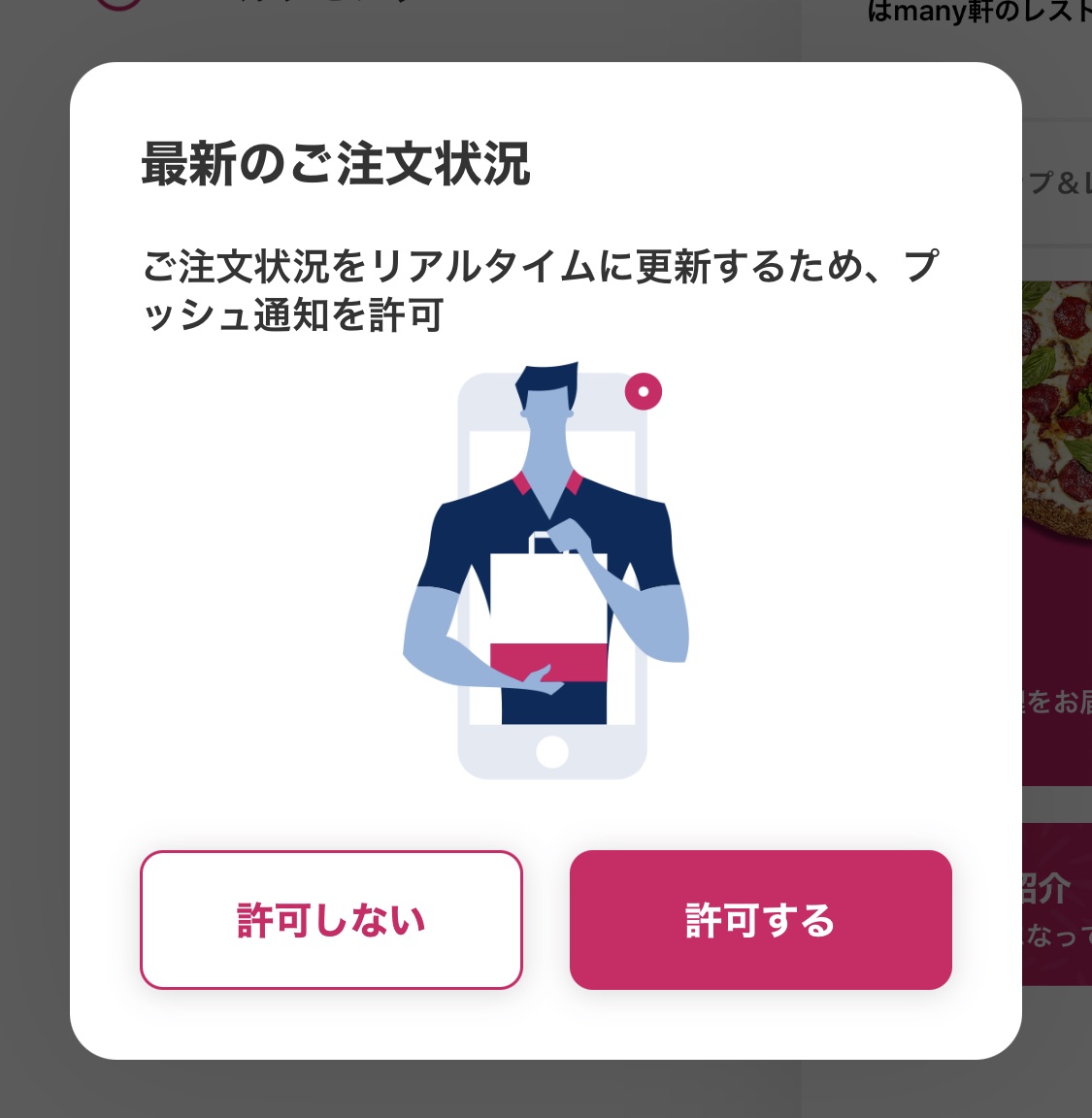Tap the dimmed overlay to dismiss the dialog

[34, 582]
